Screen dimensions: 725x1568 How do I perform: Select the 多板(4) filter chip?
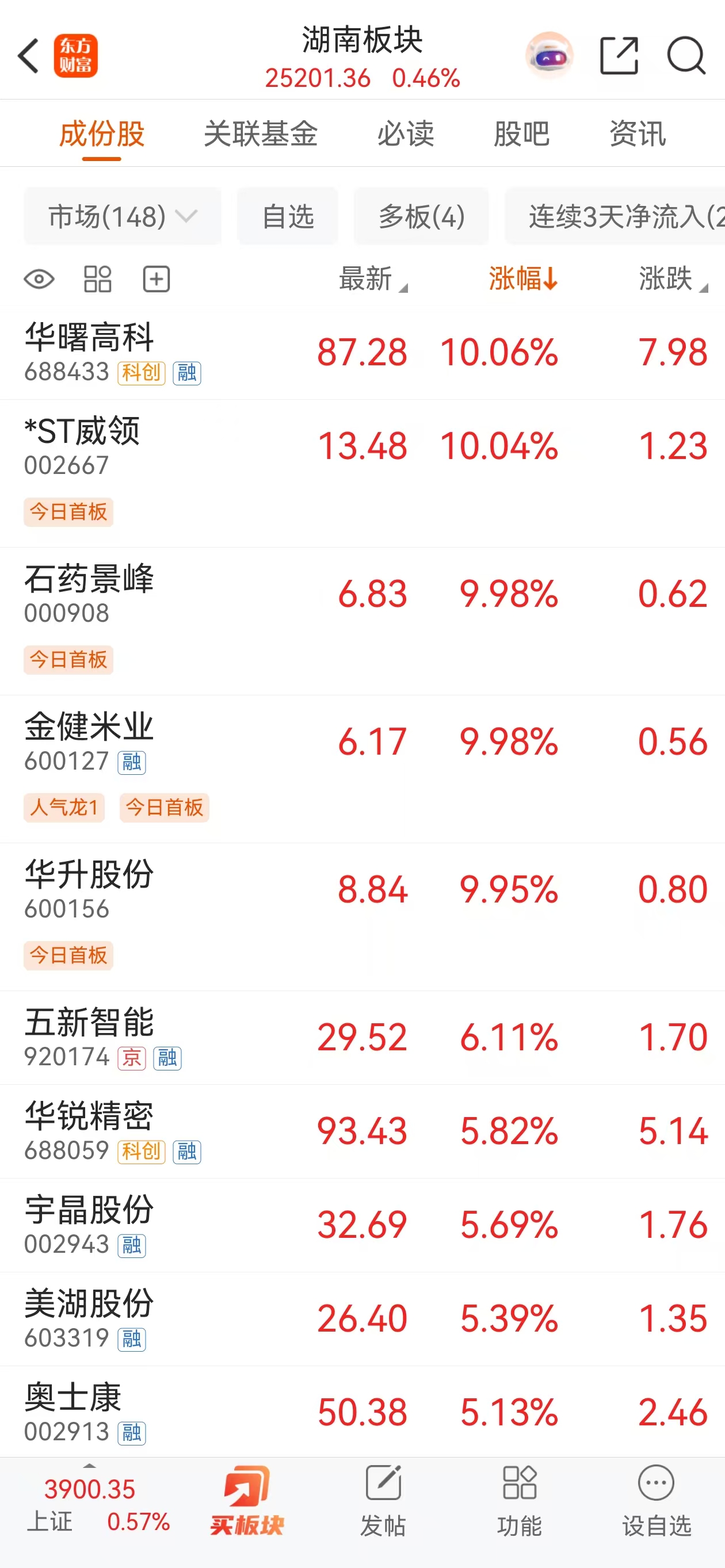tap(421, 216)
